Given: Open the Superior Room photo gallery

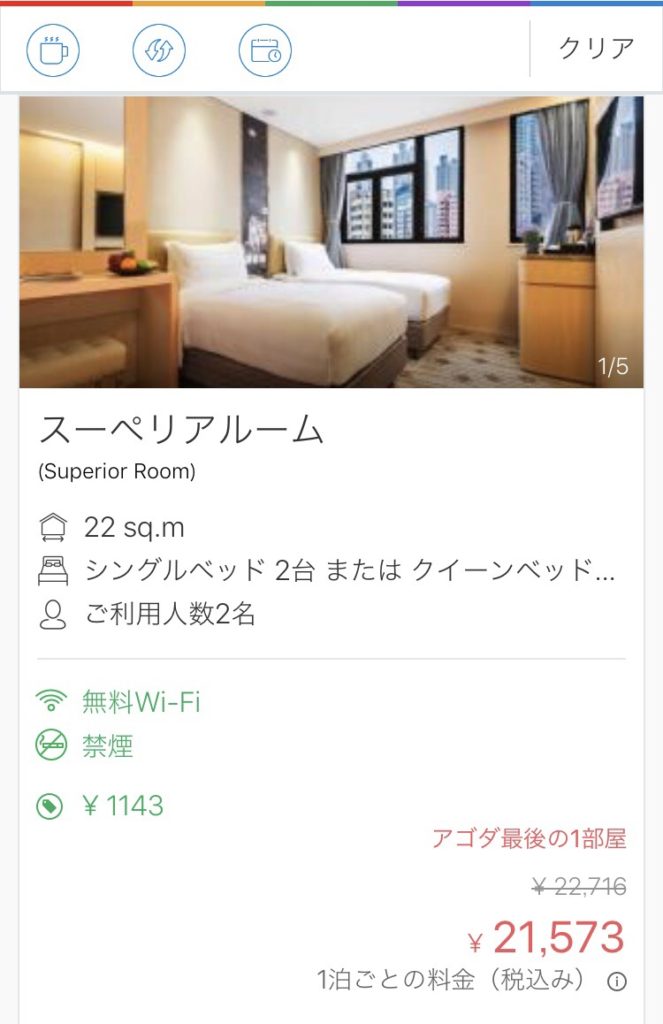Looking at the screenshot, I should (331, 241).
